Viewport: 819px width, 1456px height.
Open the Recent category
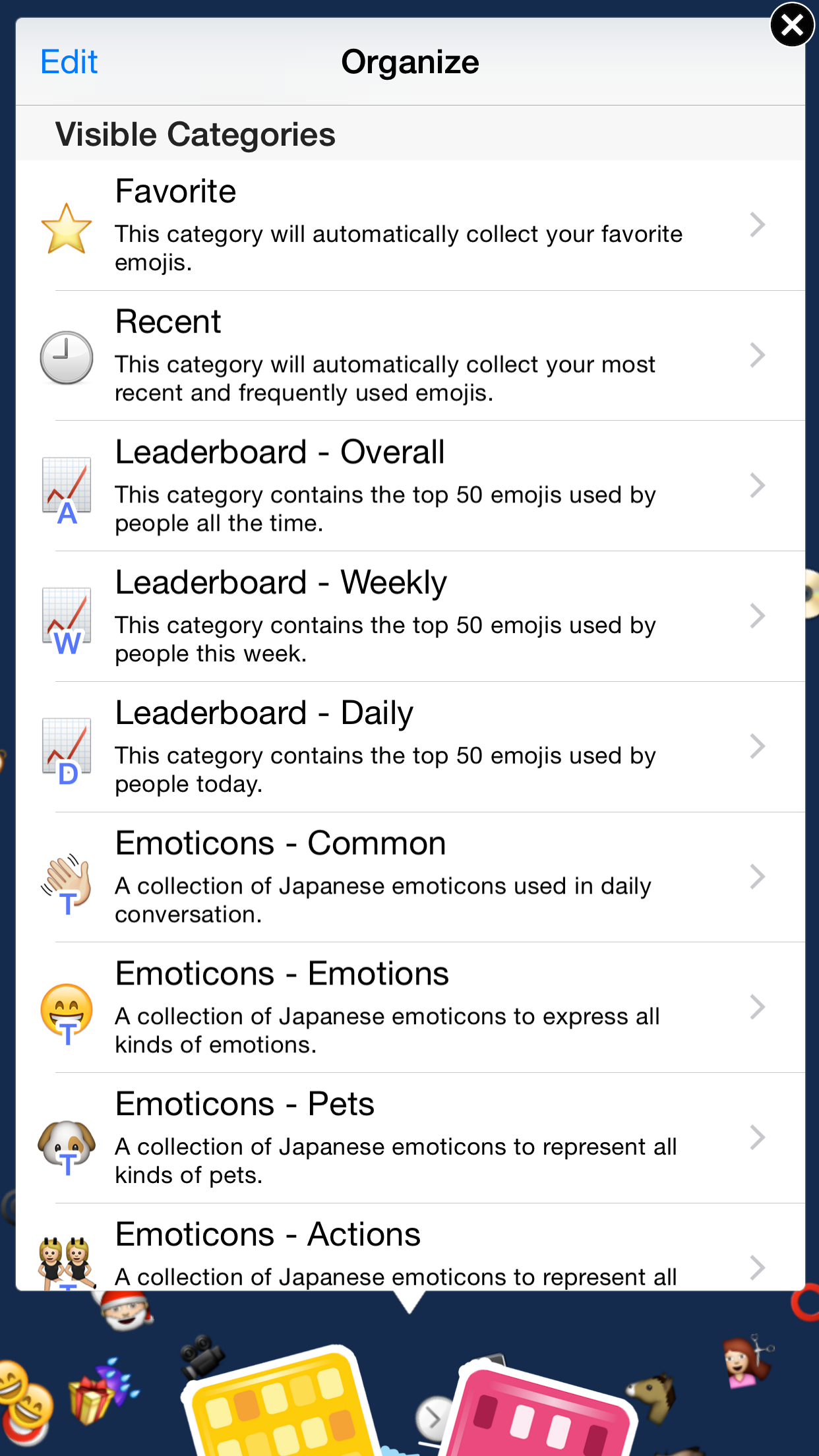[410, 356]
